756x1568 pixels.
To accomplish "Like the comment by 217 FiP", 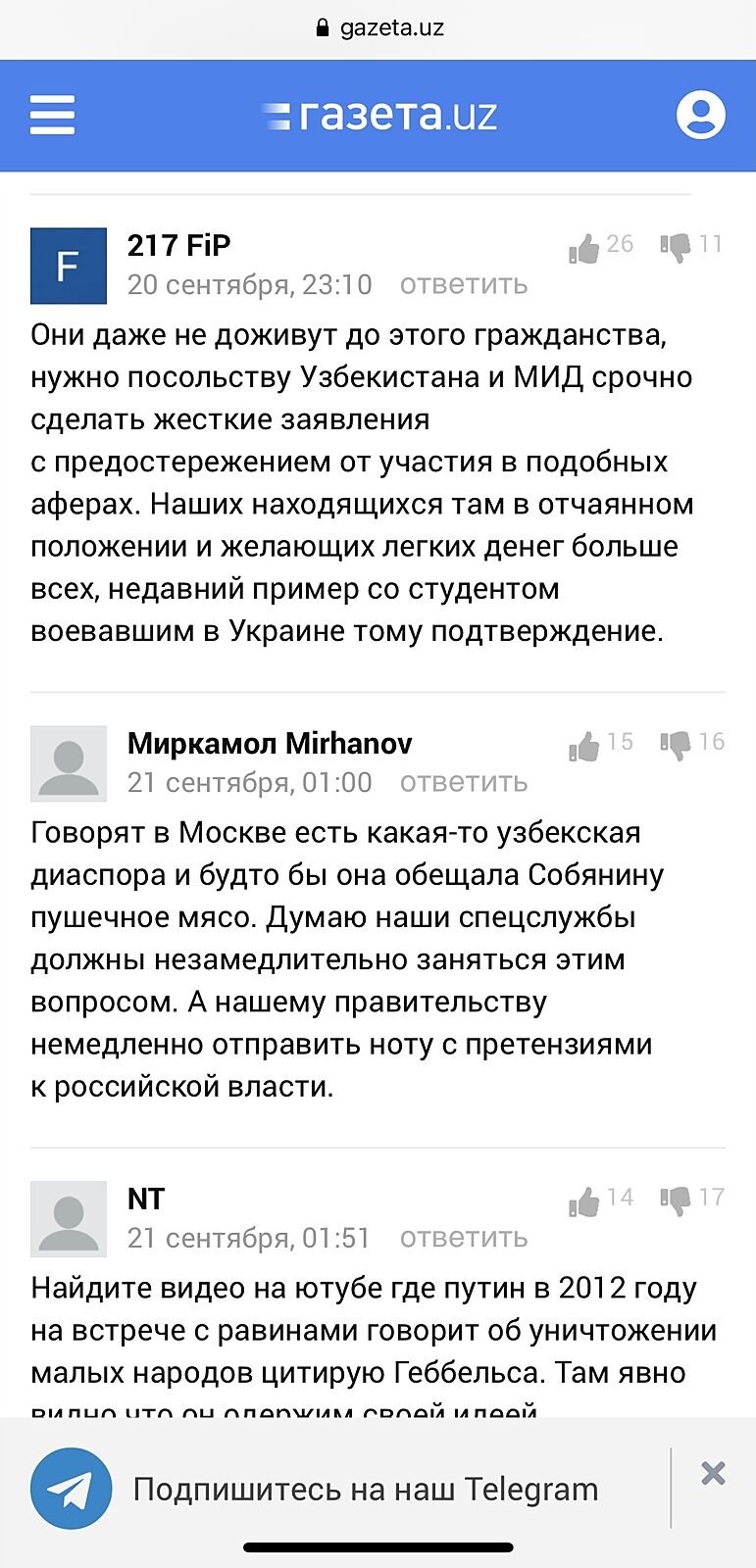I will pos(584,248).
